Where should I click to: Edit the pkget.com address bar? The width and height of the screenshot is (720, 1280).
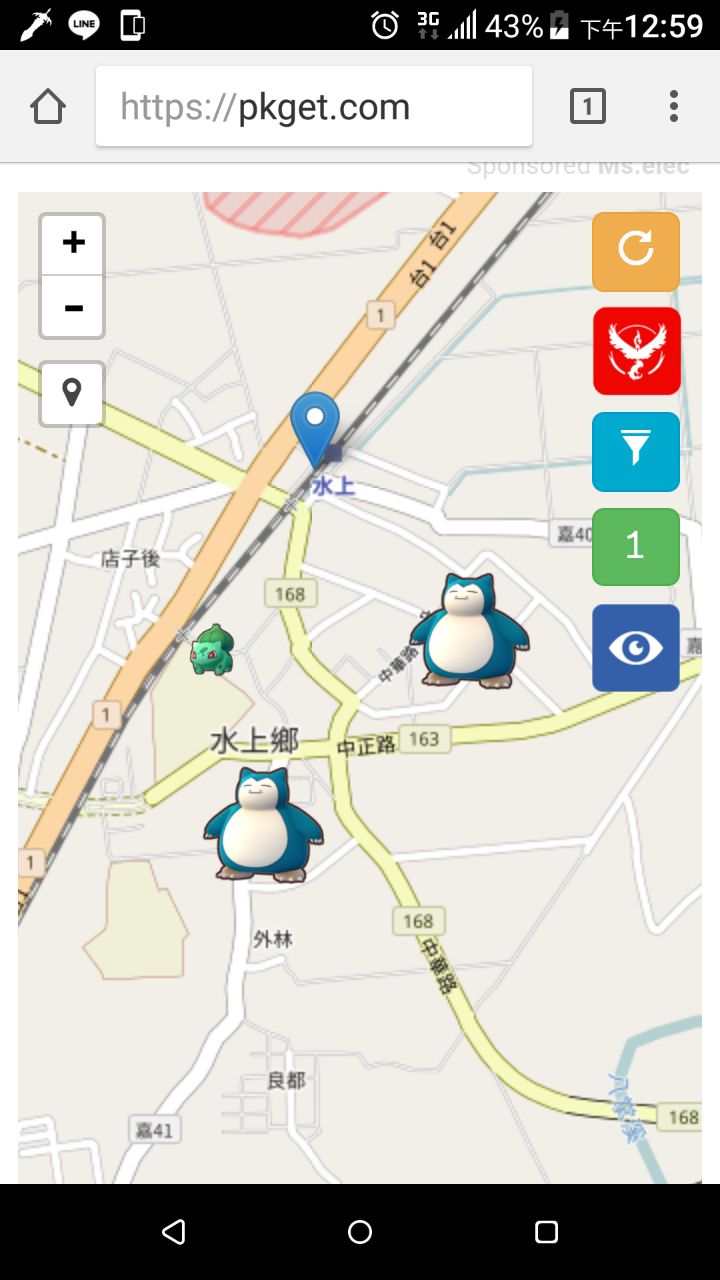click(314, 107)
